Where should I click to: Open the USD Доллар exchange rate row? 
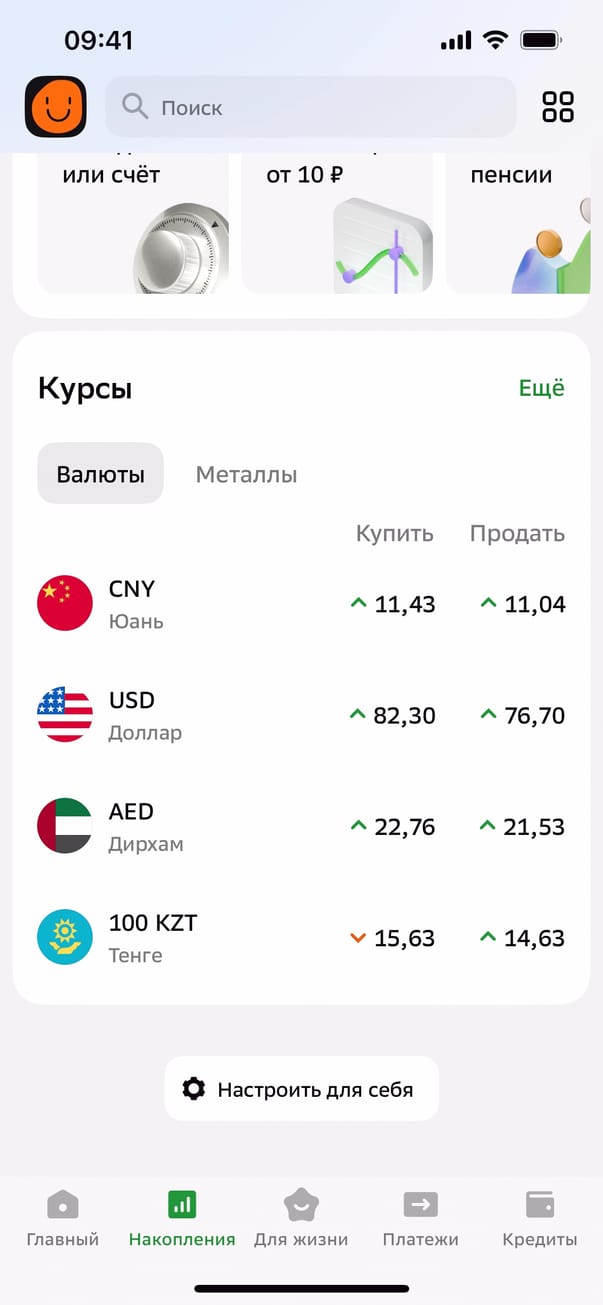pyautogui.click(x=301, y=715)
